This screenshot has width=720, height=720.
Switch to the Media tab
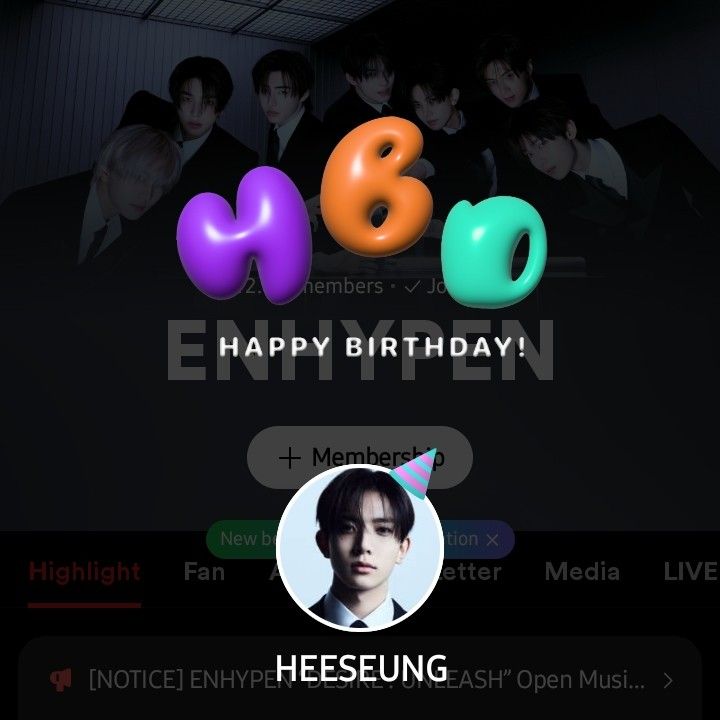point(582,572)
